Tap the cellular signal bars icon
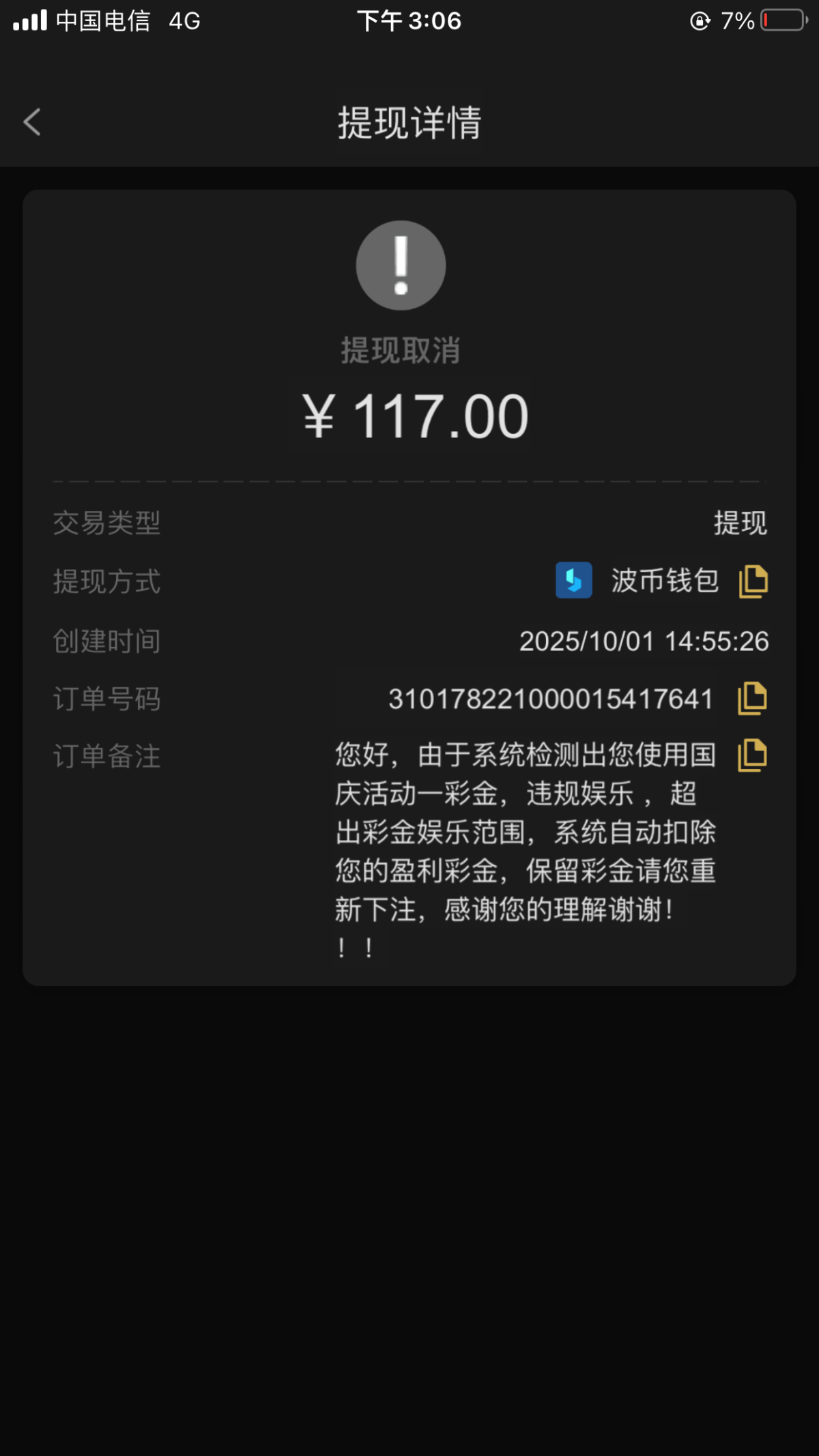The width and height of the screenshot is (819, 1456). 29,20
